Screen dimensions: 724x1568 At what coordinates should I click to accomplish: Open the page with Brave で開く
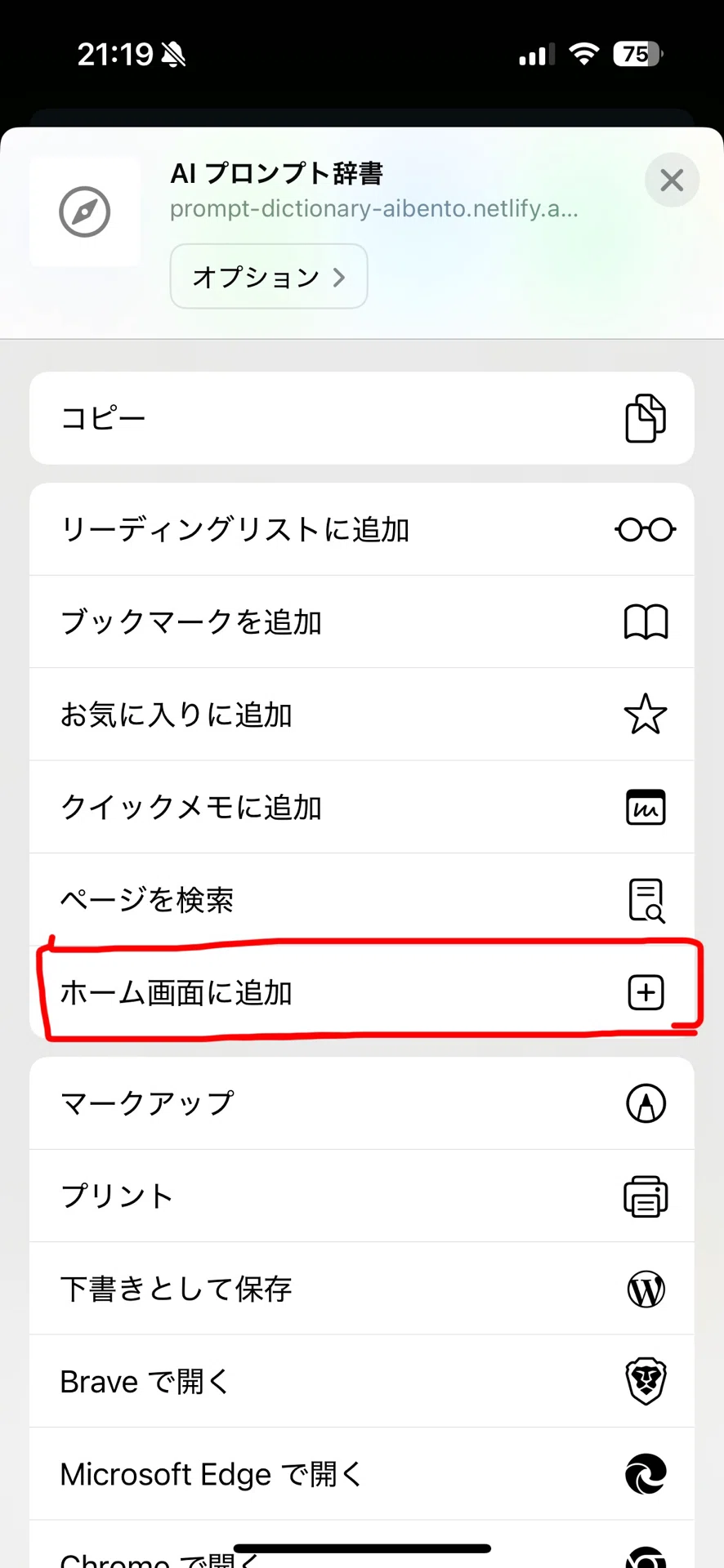[x=362, y=1382]
